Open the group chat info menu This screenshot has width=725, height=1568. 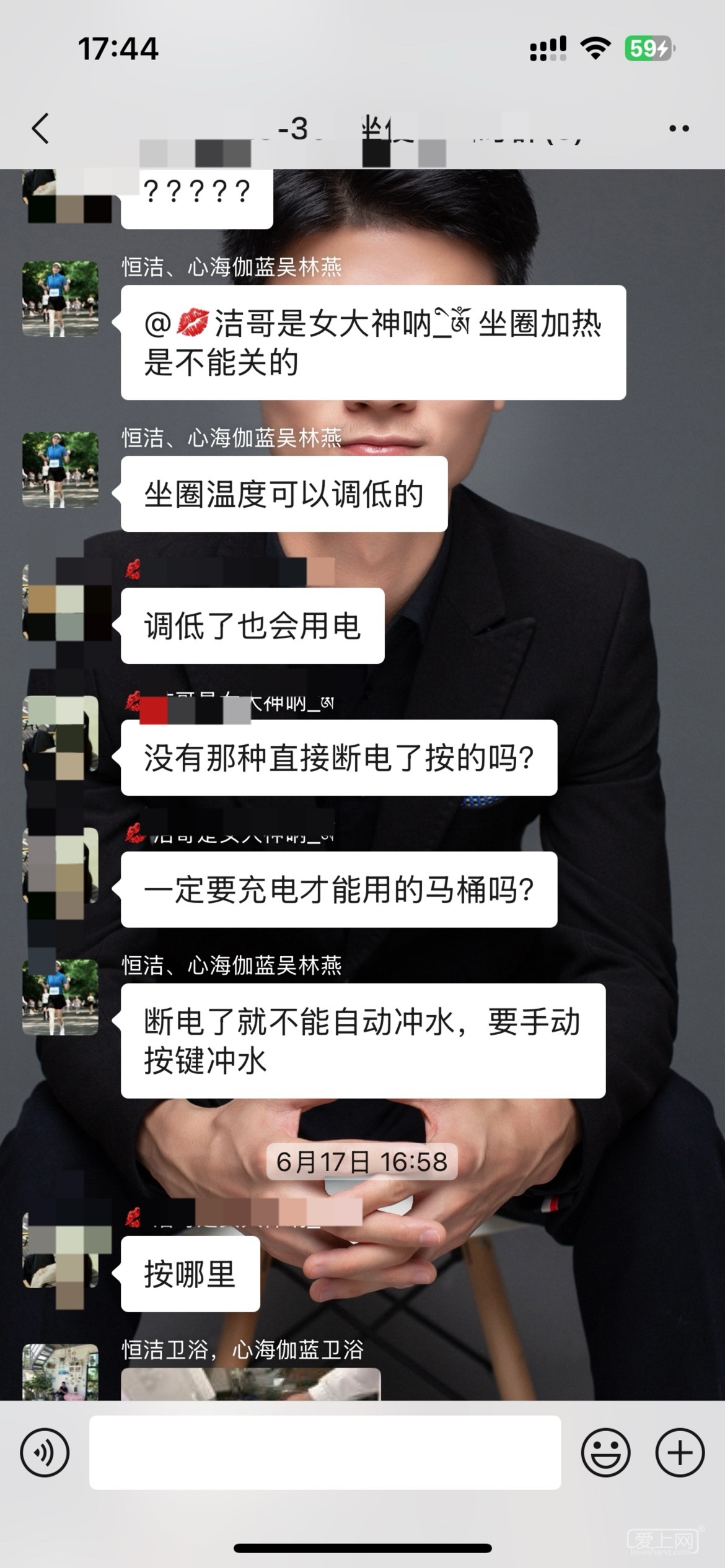pos(679,129)
